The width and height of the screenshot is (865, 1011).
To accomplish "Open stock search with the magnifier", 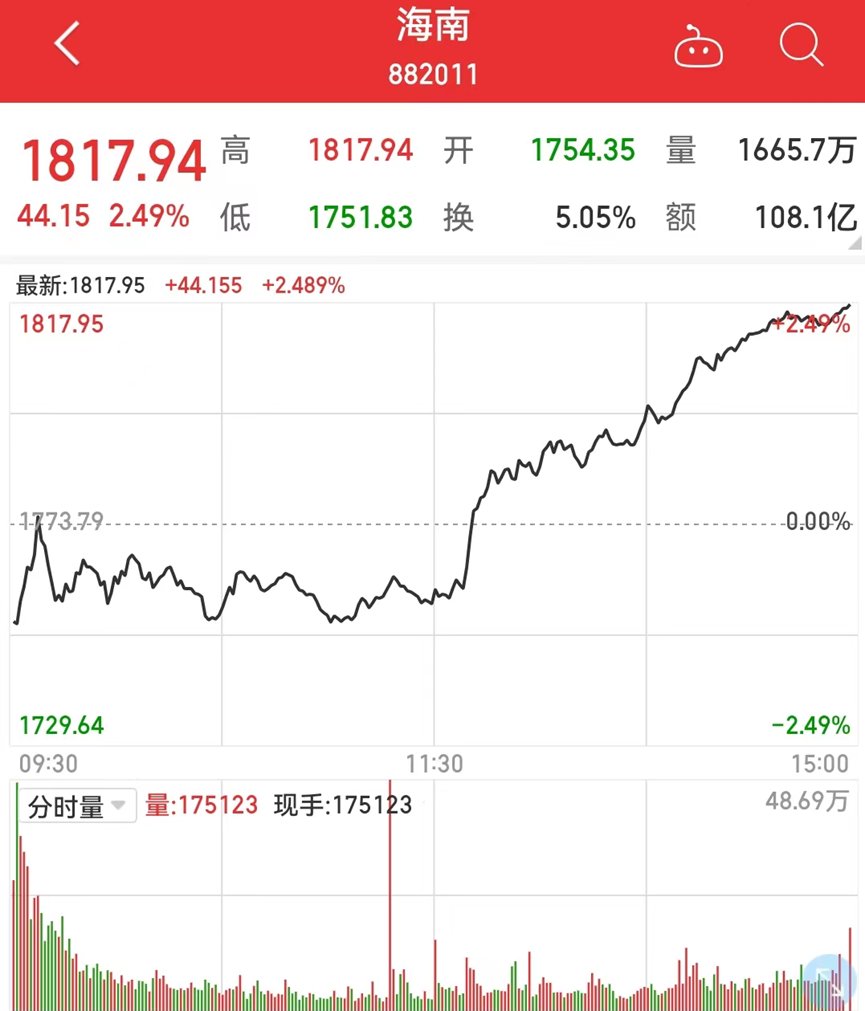I will (800, 45).
